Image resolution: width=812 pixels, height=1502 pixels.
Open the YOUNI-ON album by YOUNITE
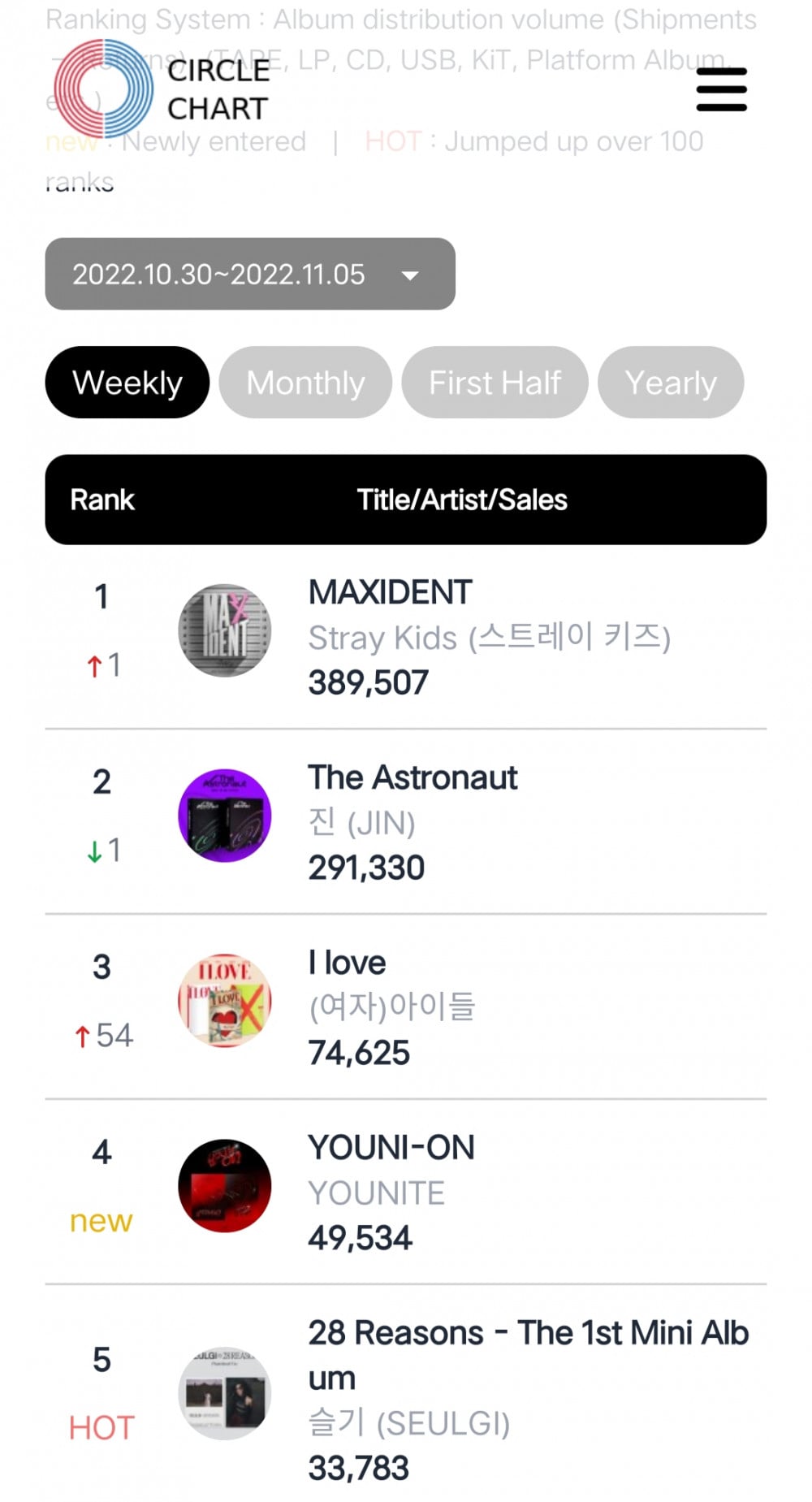click(391, 1149)
